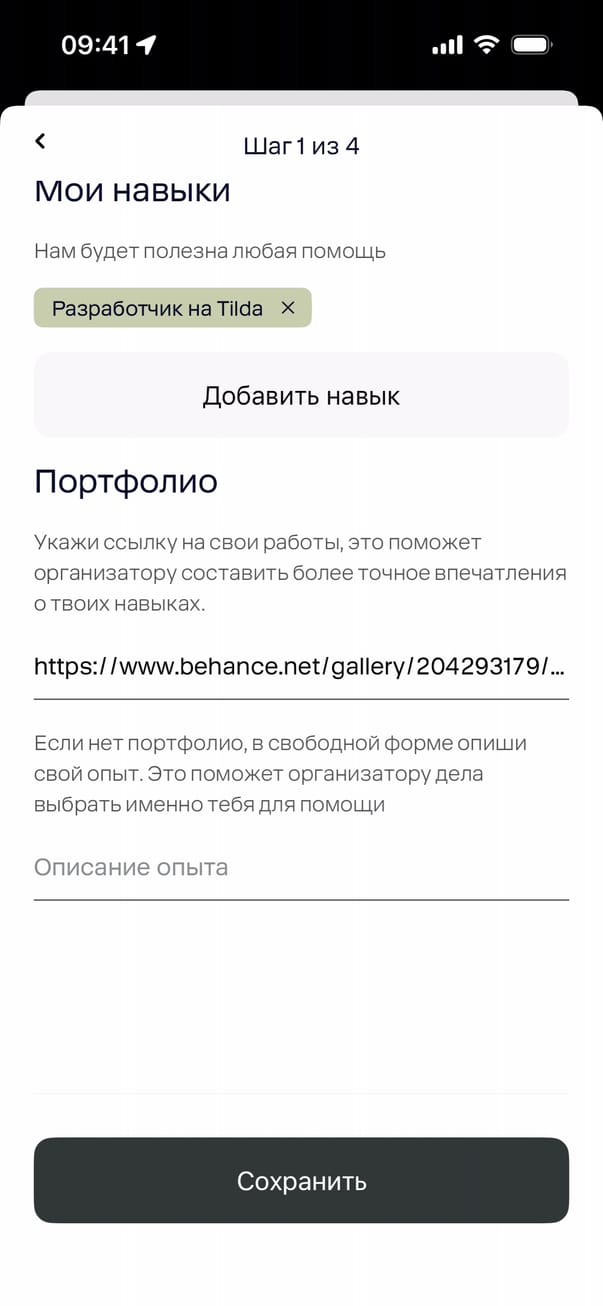Focus the Описание опыта text field

pyautogui.click(x=301, y=867)
